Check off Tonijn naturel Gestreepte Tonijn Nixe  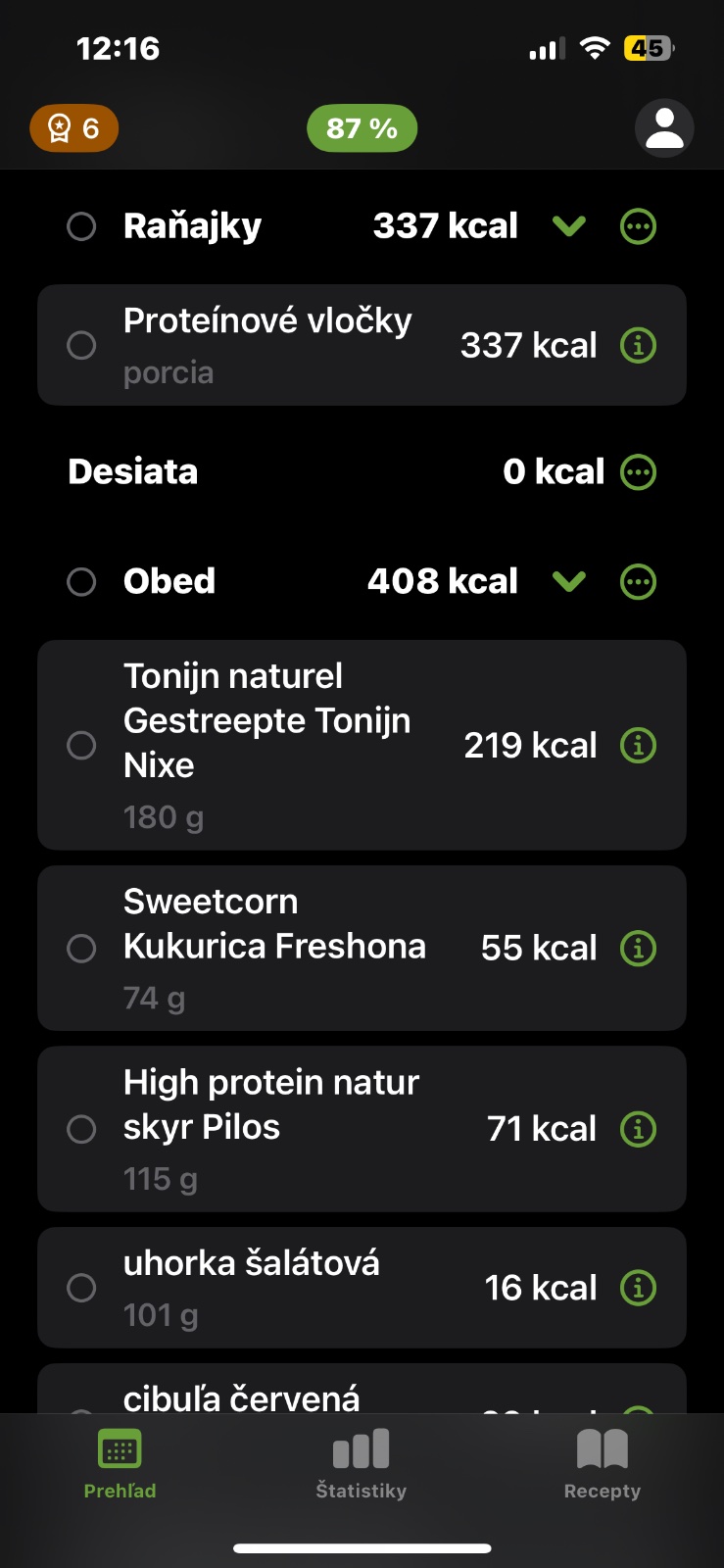pyautogui.click(x=81, y=745)
